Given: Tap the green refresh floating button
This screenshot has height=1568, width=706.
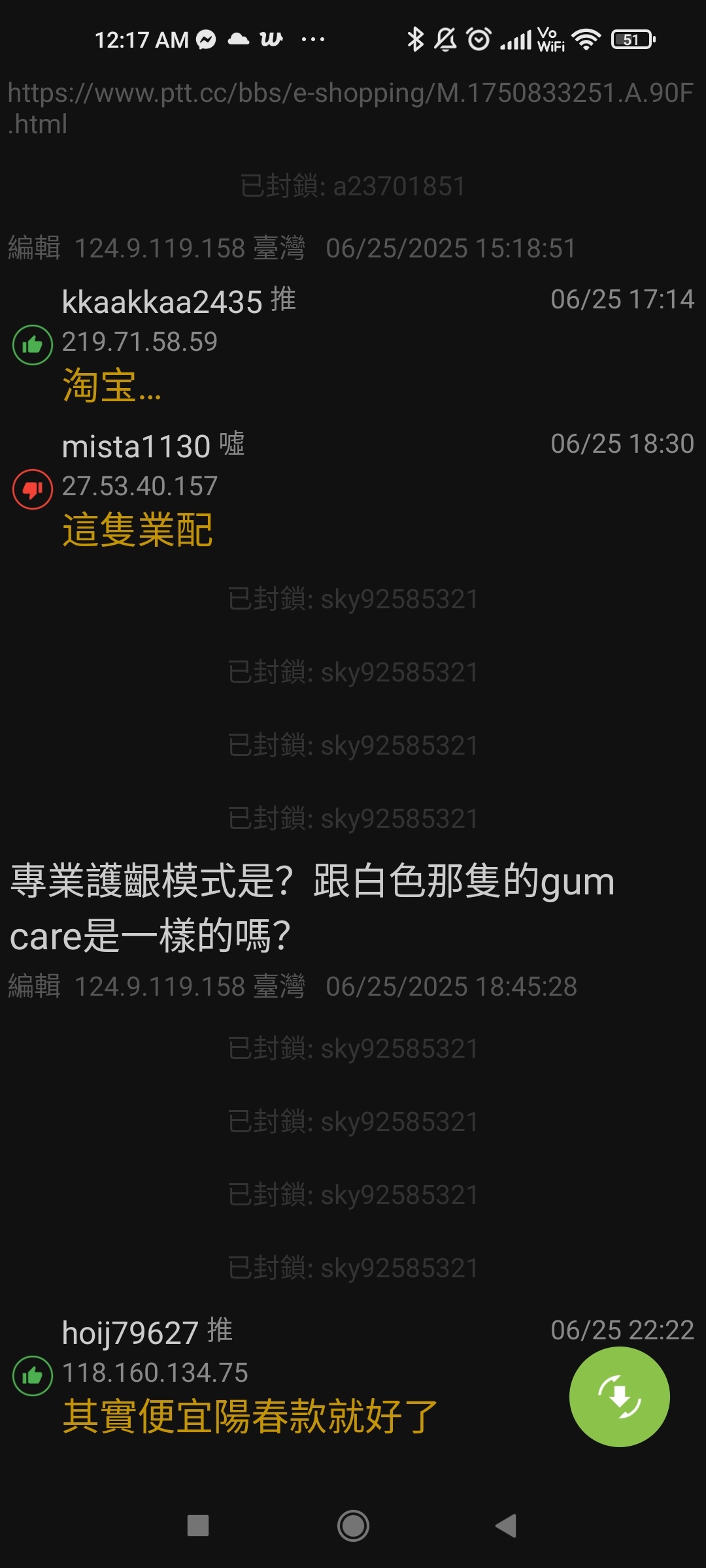Looking at the screenshot, I should [619, 1396].
